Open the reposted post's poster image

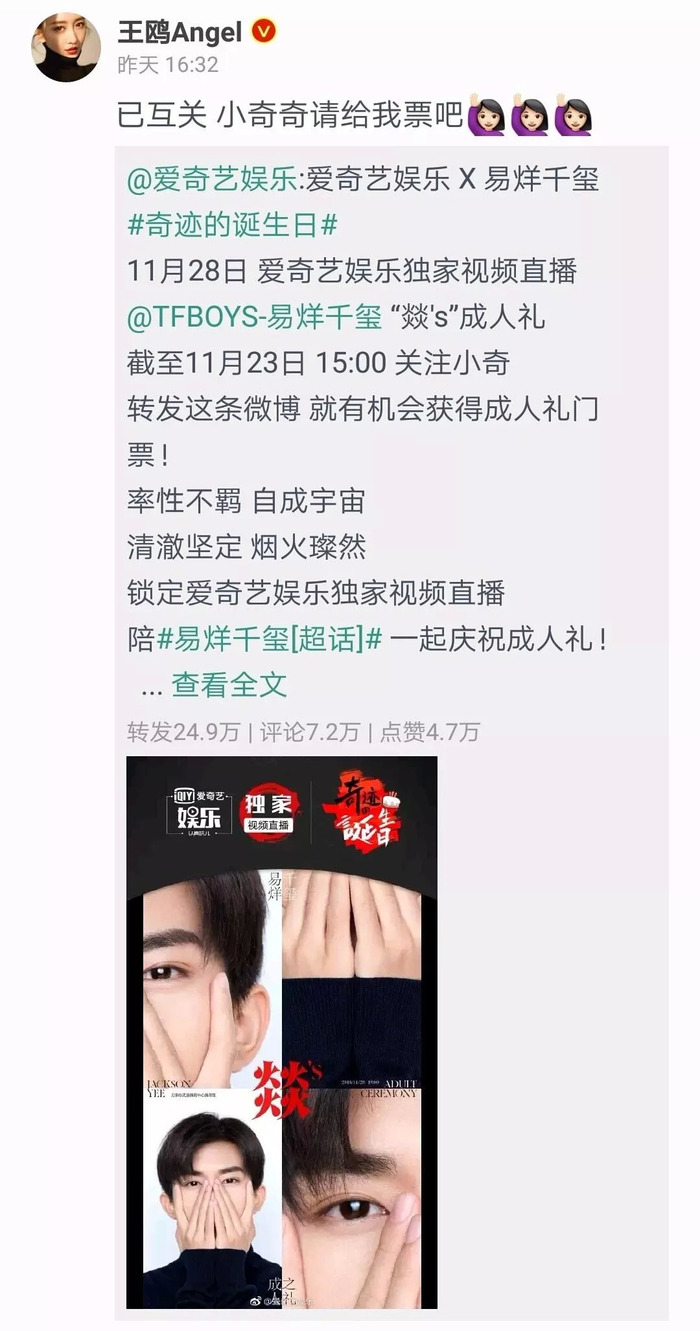coord(281,1032)
